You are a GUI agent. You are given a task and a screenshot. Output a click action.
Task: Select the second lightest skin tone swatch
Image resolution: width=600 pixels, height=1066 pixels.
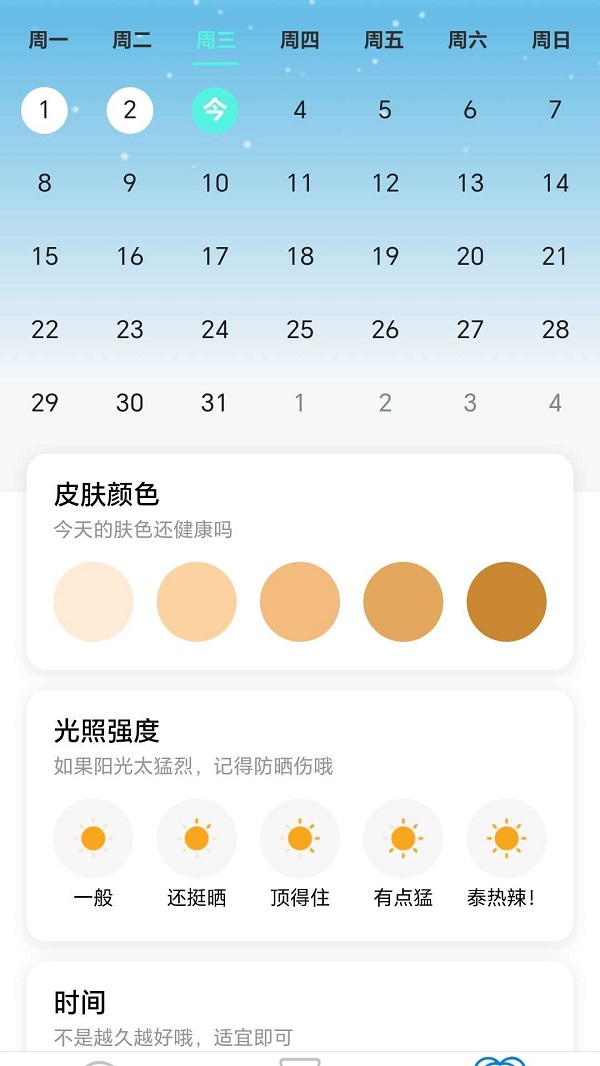pos(197,602)
